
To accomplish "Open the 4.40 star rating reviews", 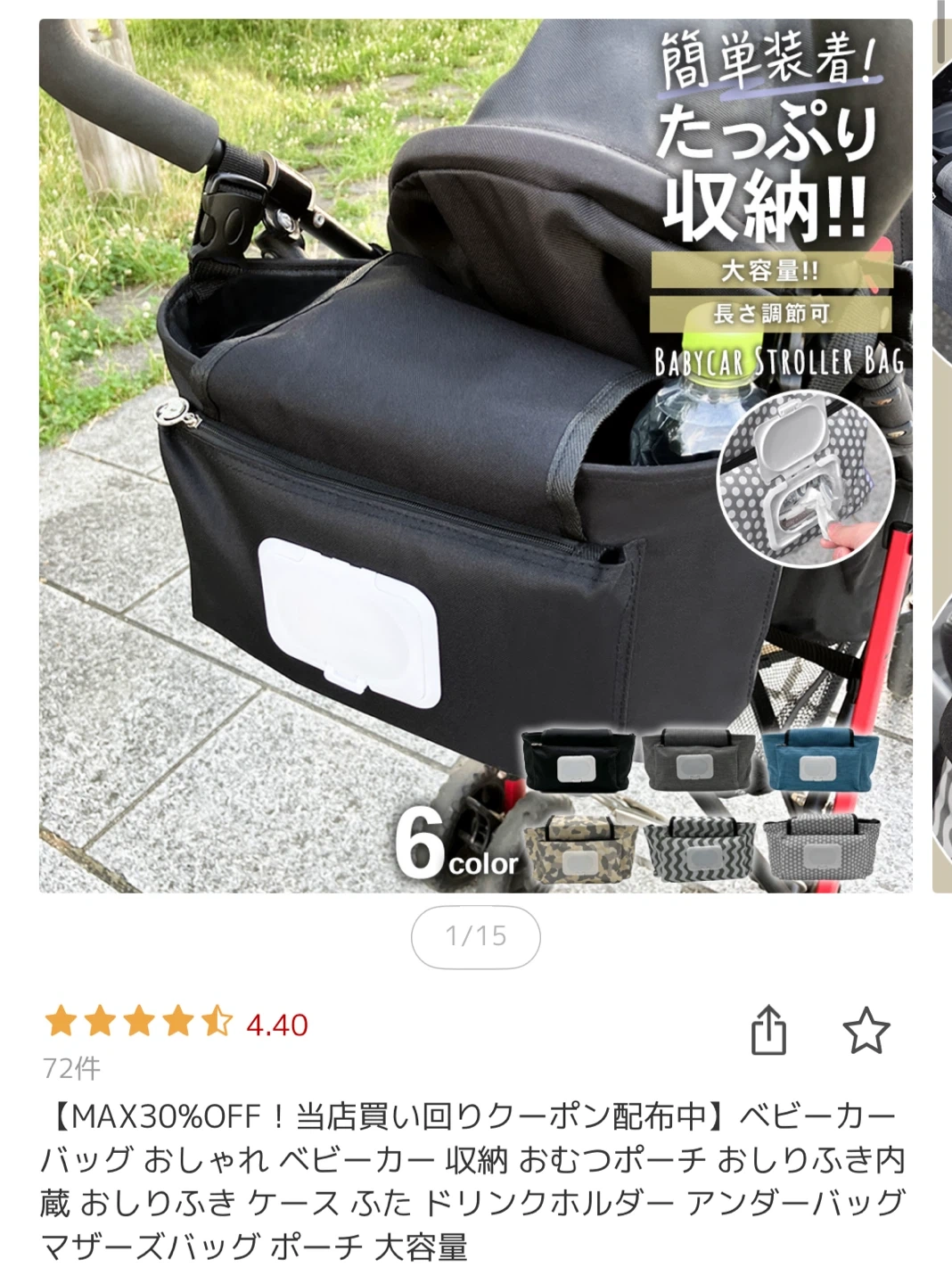I will (x=176, y=1024).
